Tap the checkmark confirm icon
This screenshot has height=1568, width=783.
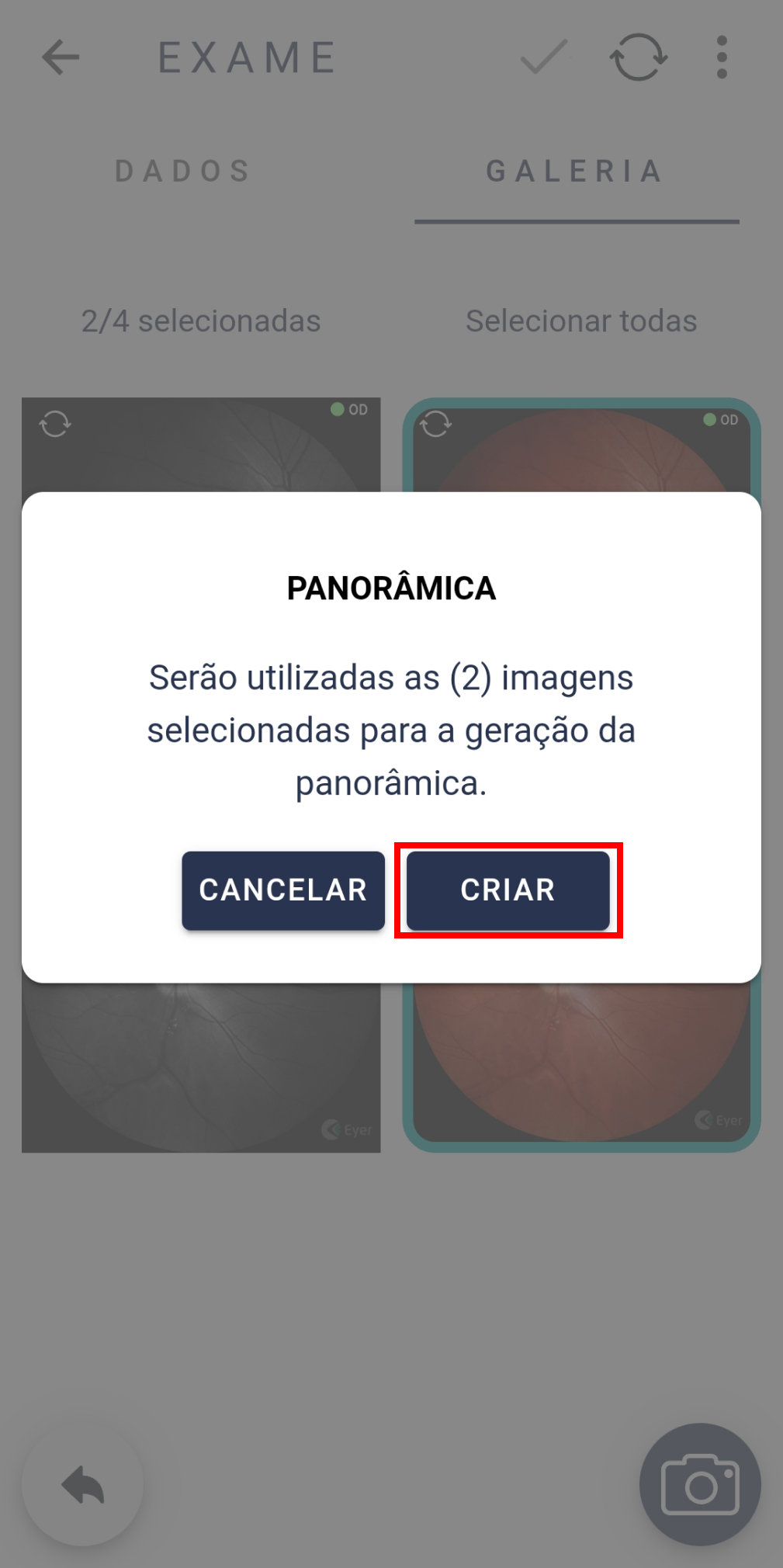point(544,57)
